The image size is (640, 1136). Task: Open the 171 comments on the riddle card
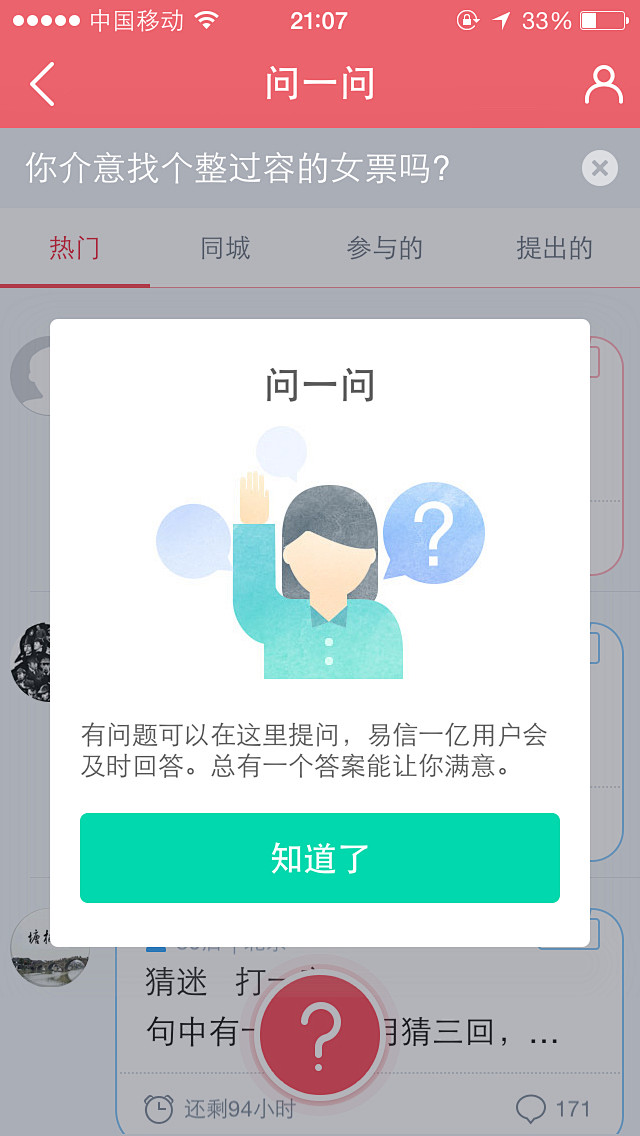[553, 1108]
